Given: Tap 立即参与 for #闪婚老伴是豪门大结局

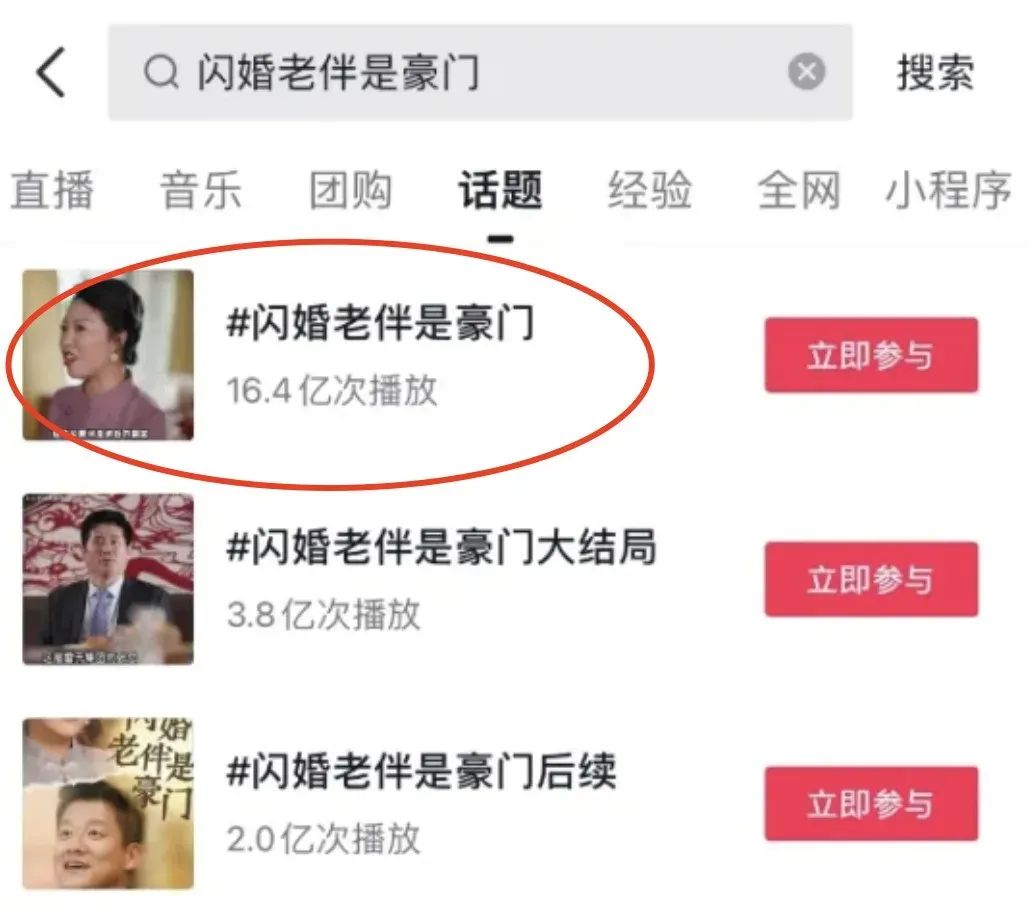Looking at the screenshot, I should pyautogui.click(x=870, y=579).
